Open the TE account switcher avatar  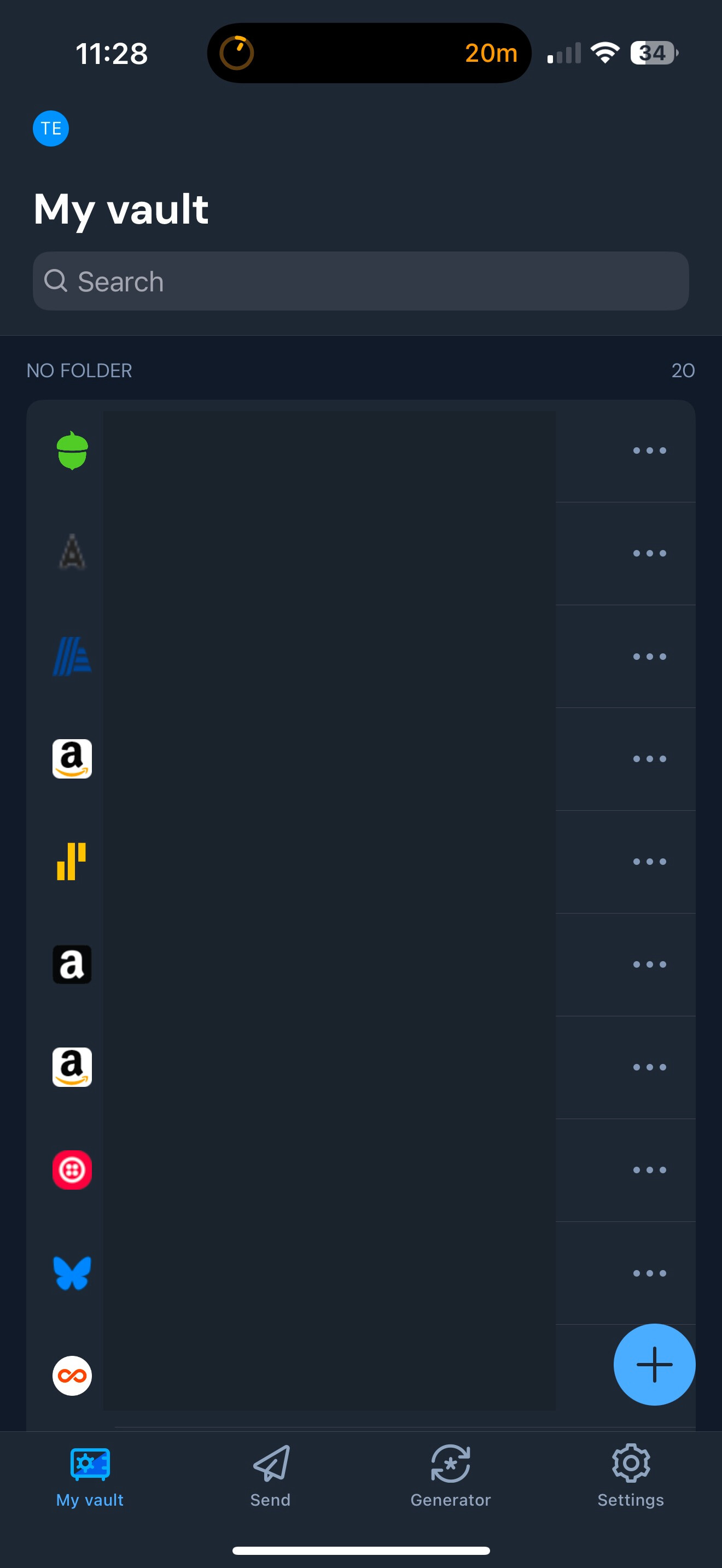point(50,128)
